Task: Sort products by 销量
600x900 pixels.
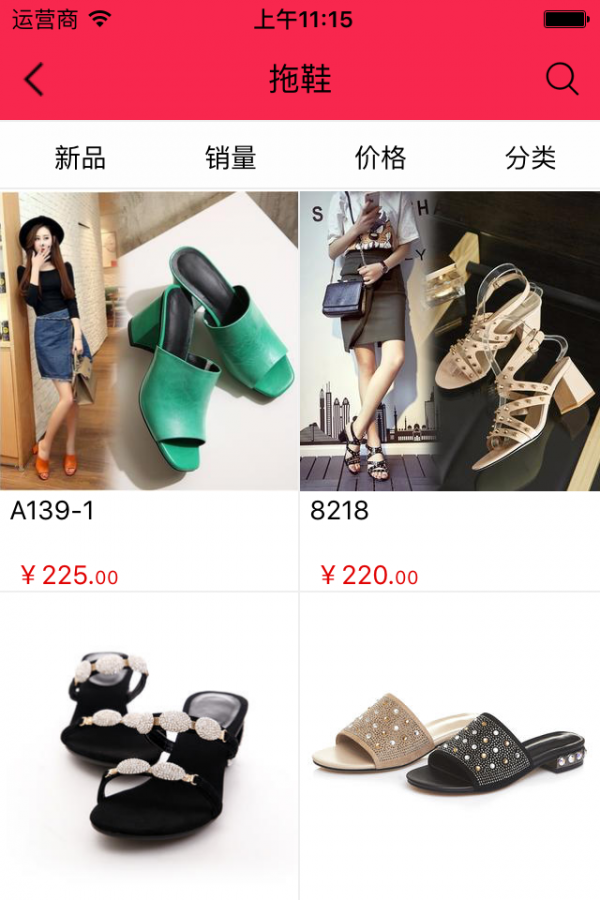Action: 231,157
